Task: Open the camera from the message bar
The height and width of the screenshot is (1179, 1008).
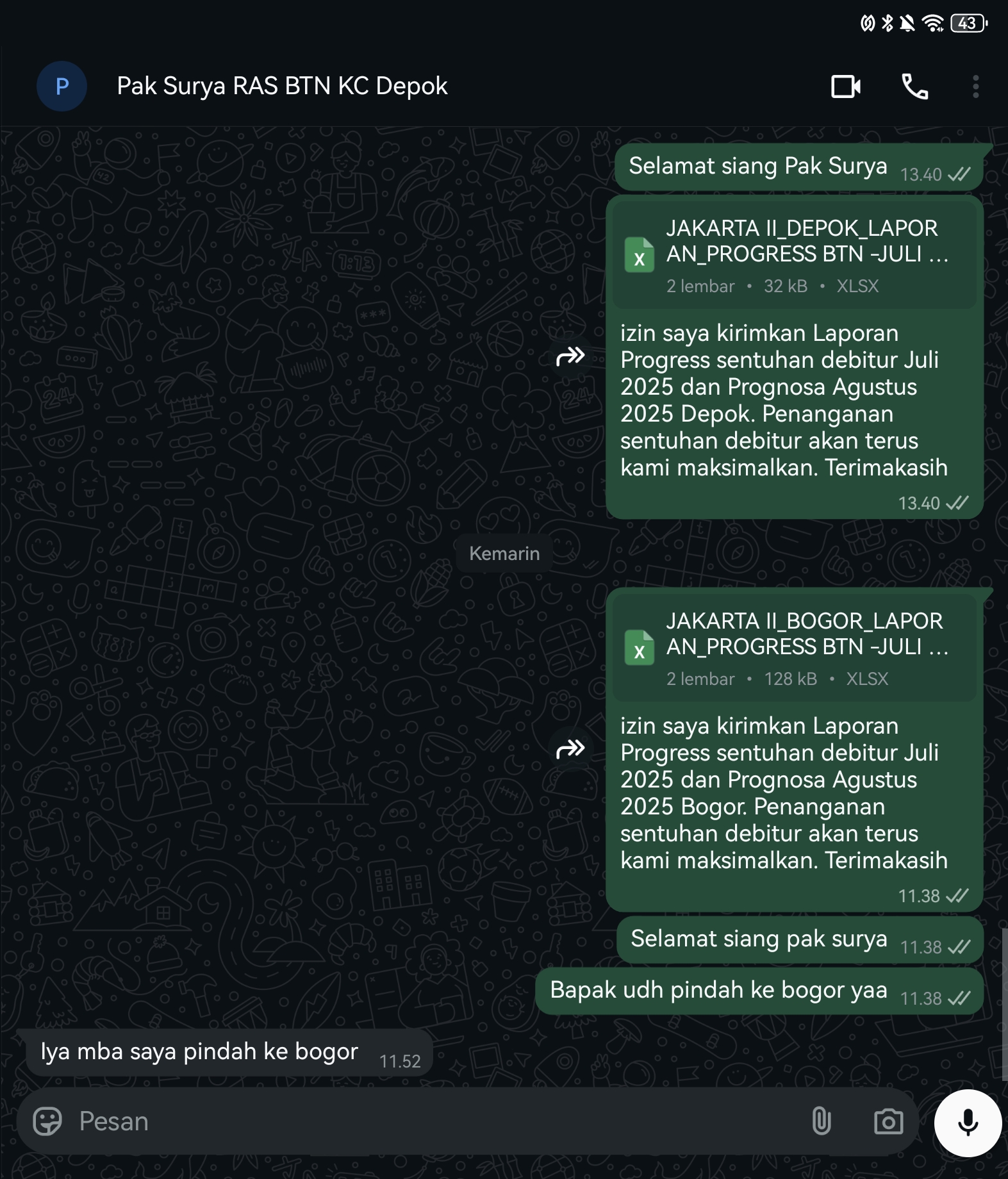Action: [x=888, y=1121]
